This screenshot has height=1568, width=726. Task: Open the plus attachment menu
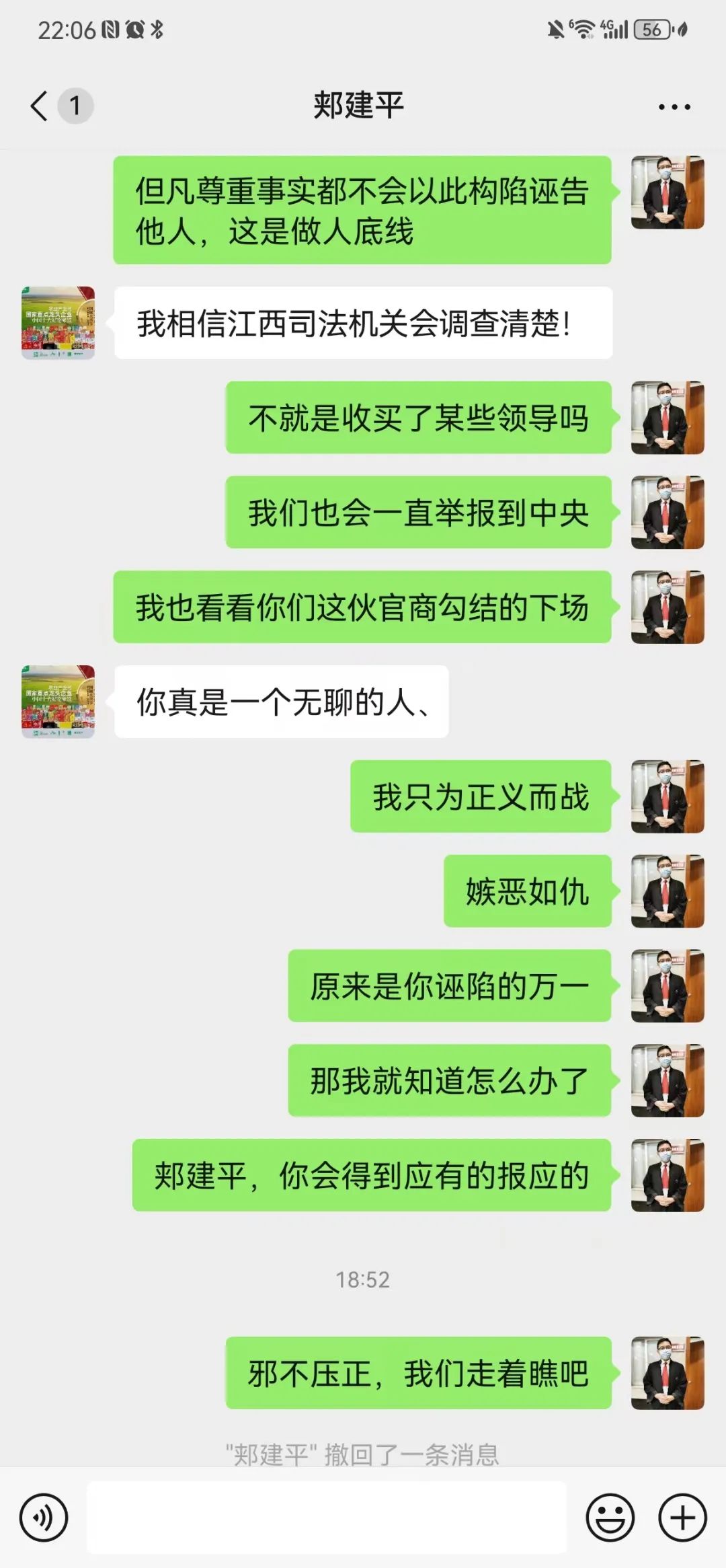click(x=682, y=1518)
